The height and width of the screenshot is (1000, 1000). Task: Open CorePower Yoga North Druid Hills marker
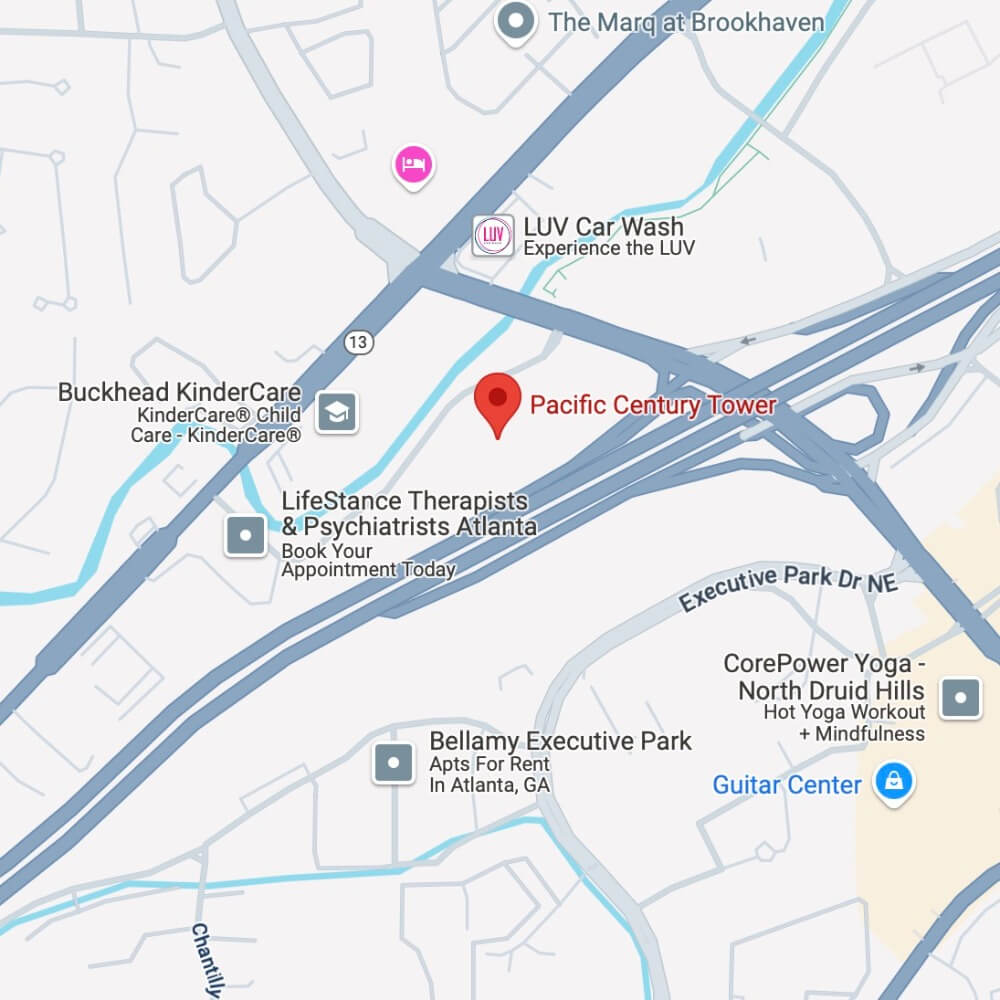[961, 696]
